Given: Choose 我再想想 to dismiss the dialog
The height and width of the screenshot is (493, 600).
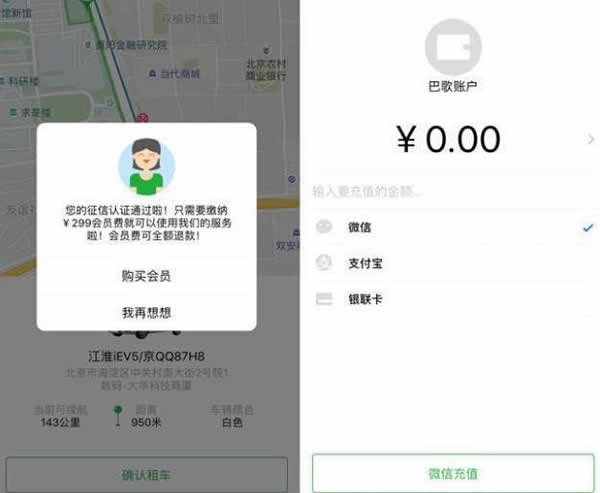Looking at the screenshot, I should tap(146, 313).
